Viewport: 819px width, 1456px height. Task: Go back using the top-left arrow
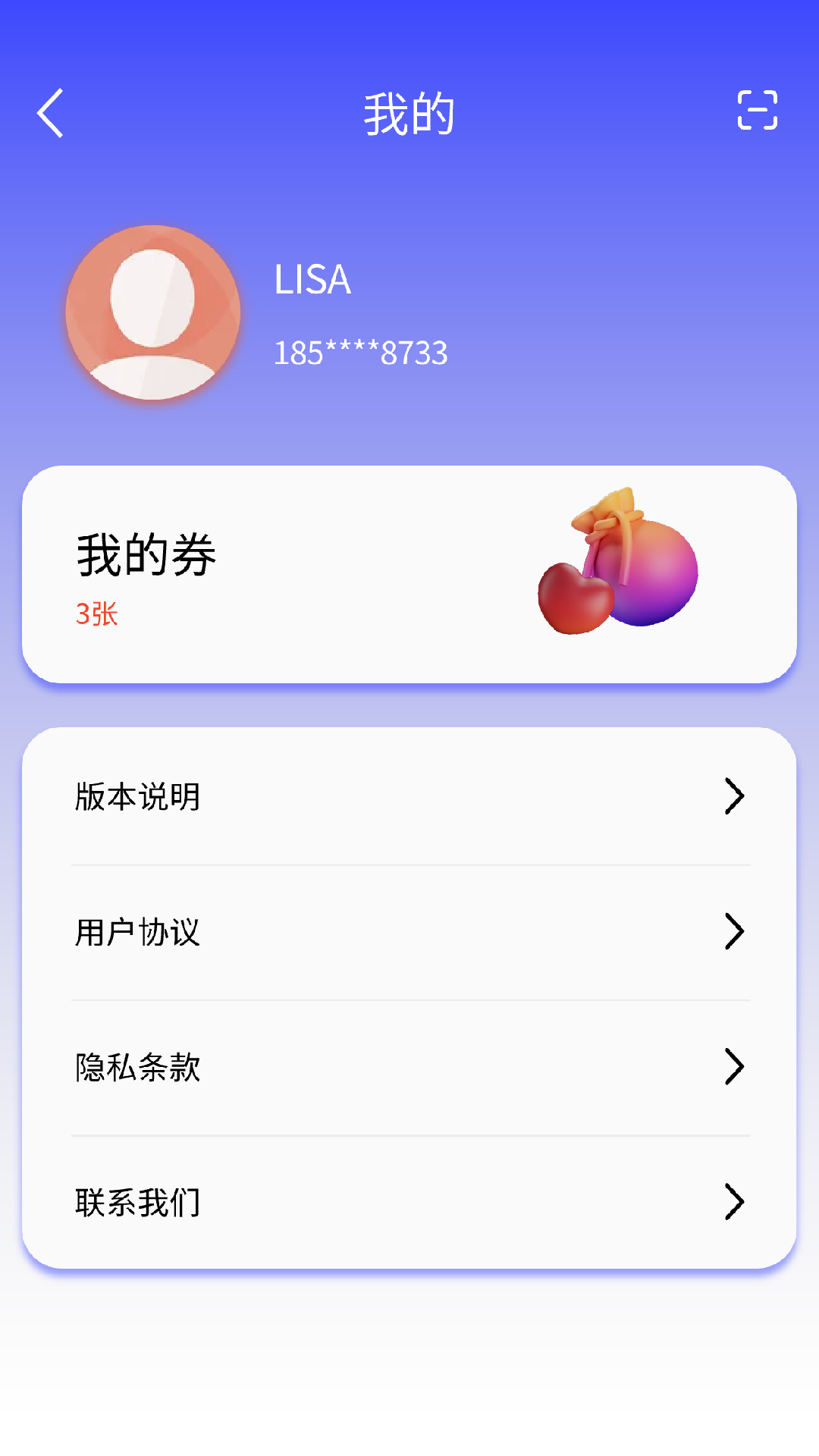(x=51, y=113)
